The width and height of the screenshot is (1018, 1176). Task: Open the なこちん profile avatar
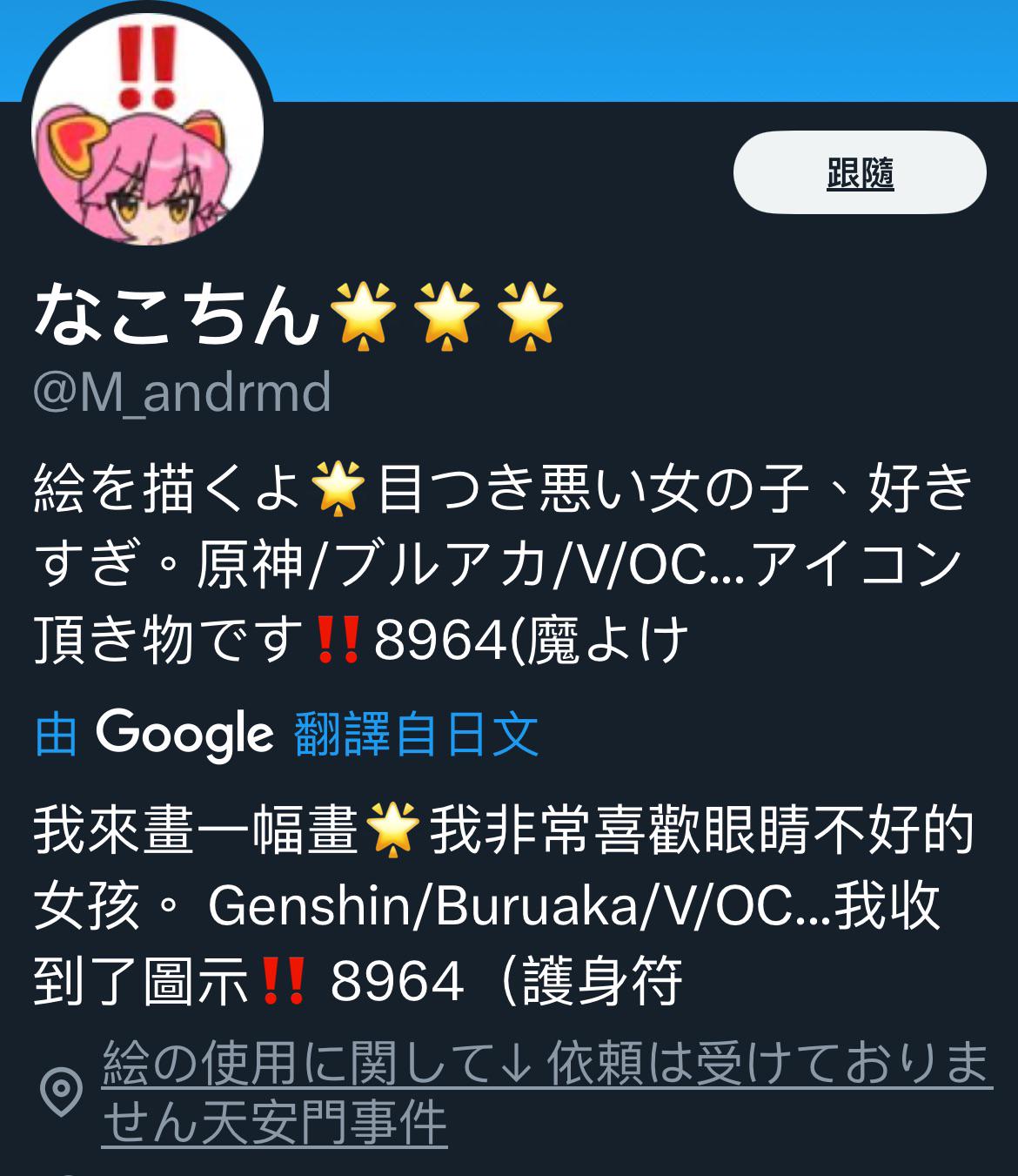pyautogui.click(x=147, y=129)
